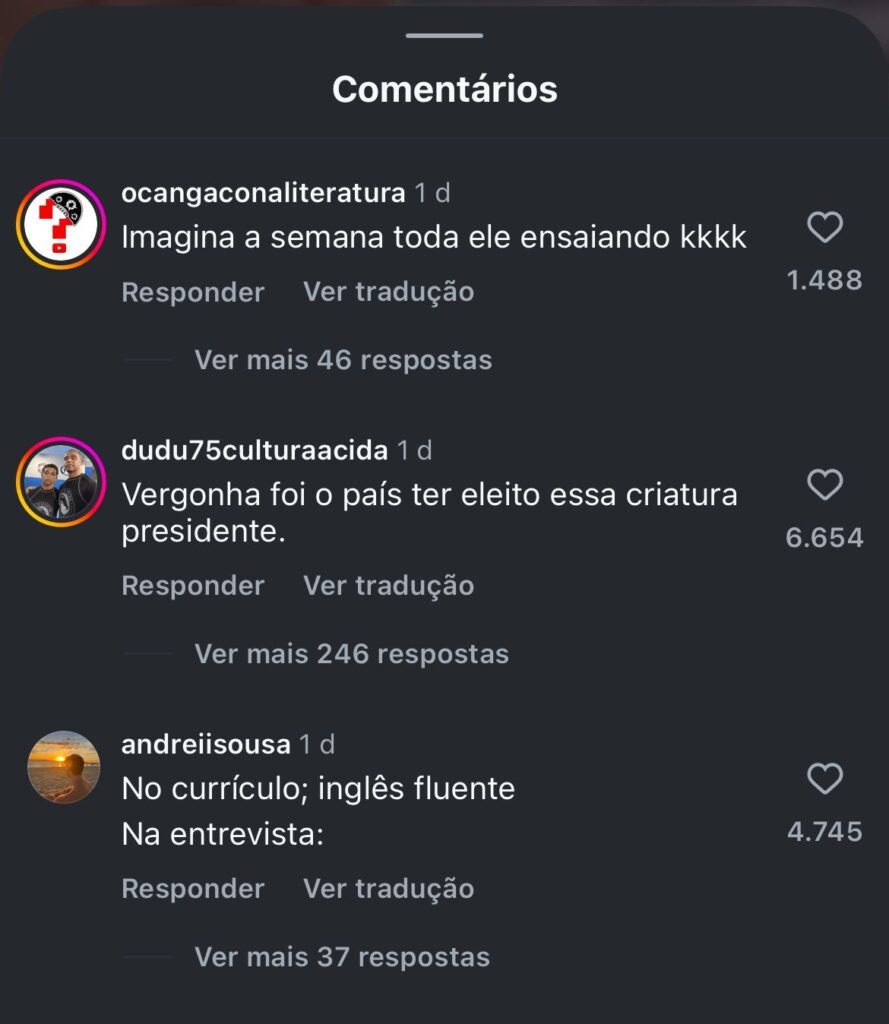The height and width of the screenshot is (1024, 889).
Task: Expand Ver mais 37 respostas
Action: point(342,957)
